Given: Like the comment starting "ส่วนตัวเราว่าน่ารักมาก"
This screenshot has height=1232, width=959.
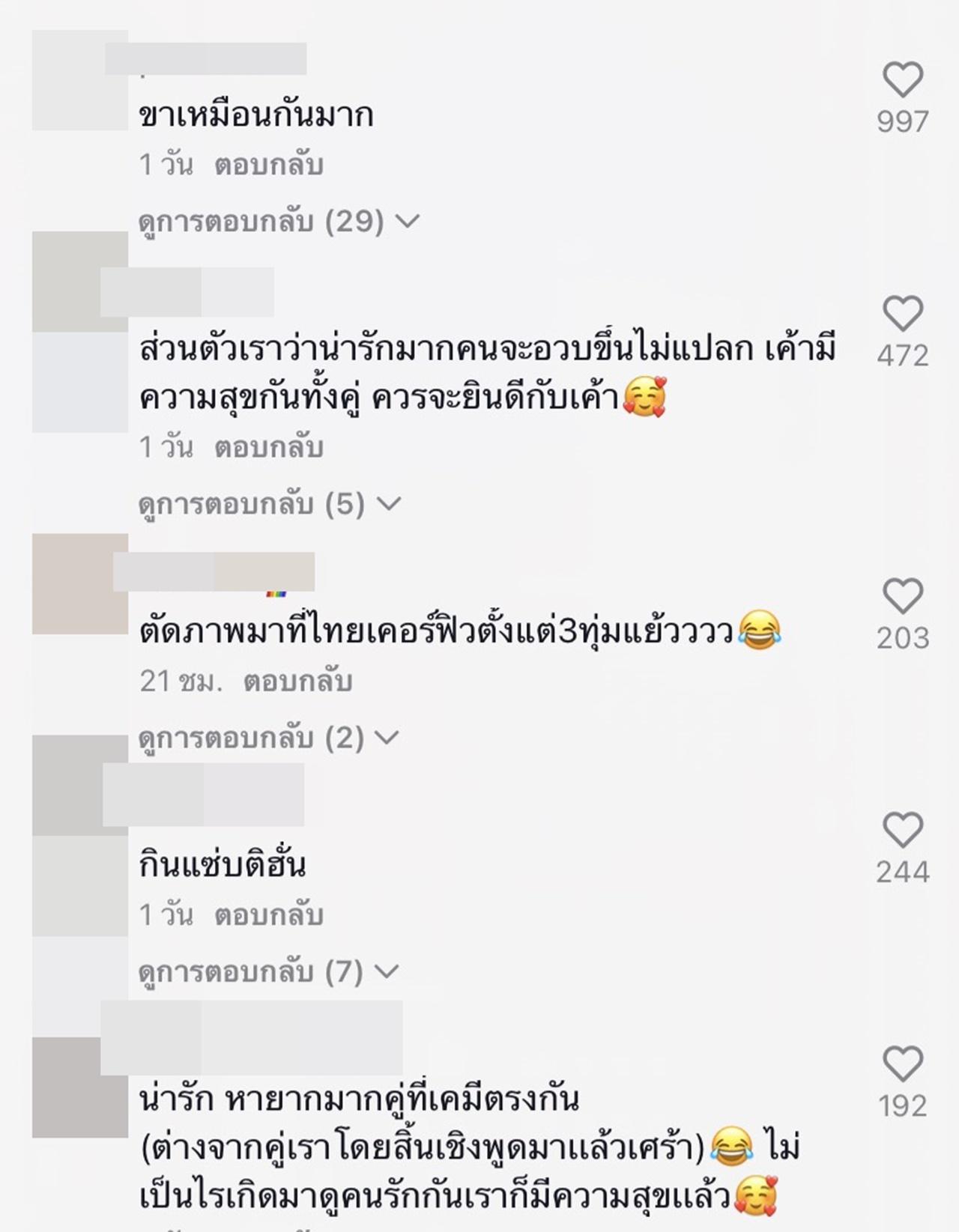Looking at the screenshot, I should pos(903,314).
